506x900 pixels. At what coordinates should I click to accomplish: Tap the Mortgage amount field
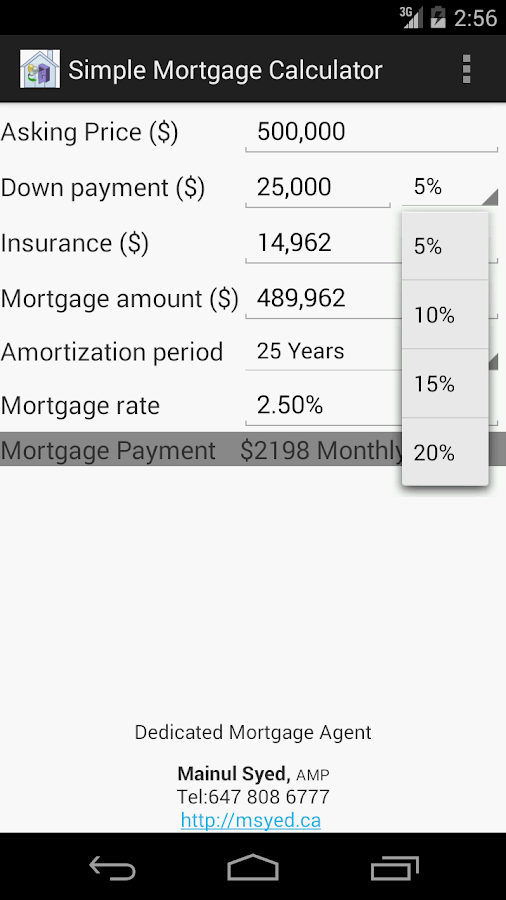324,299
